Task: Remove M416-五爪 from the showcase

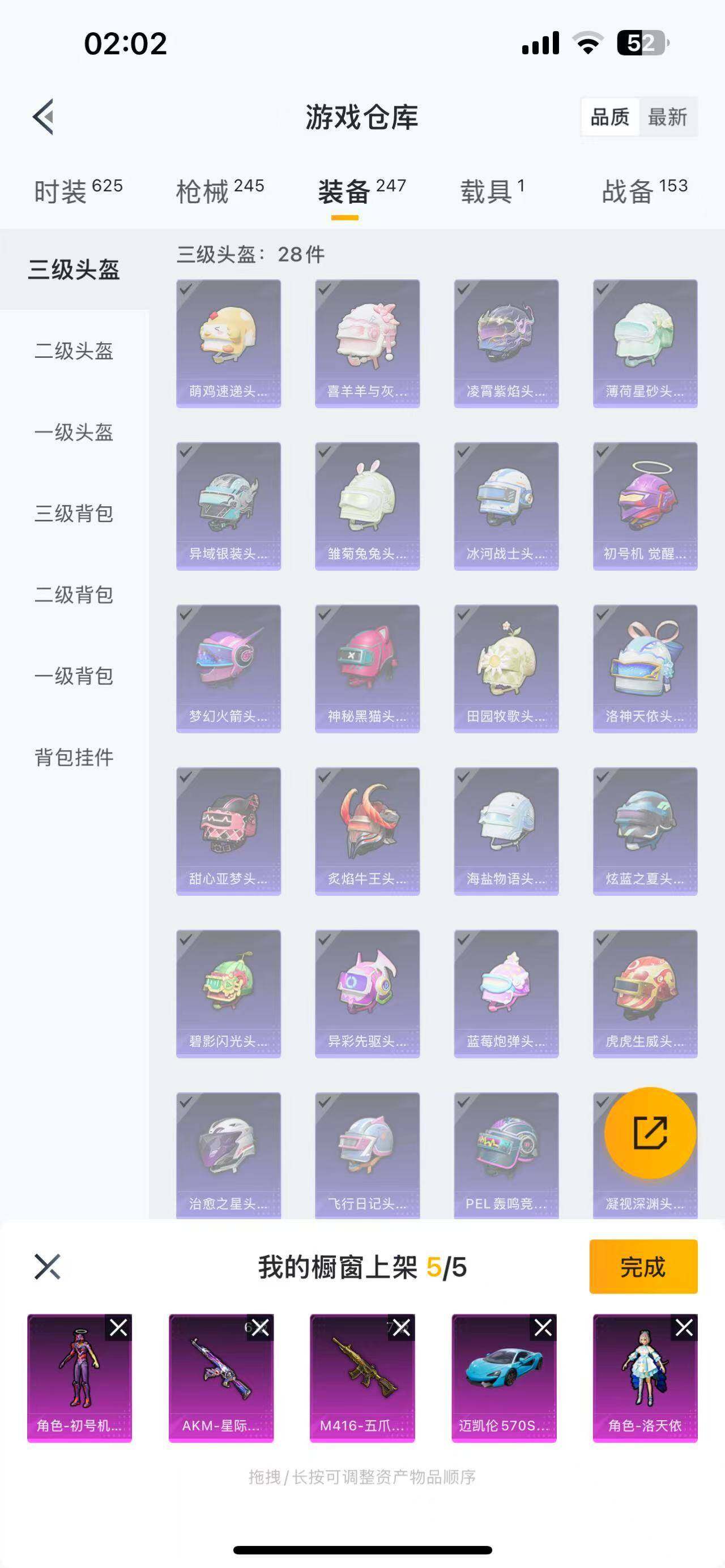Action: pyautogui.click(x=402, y=1327)
